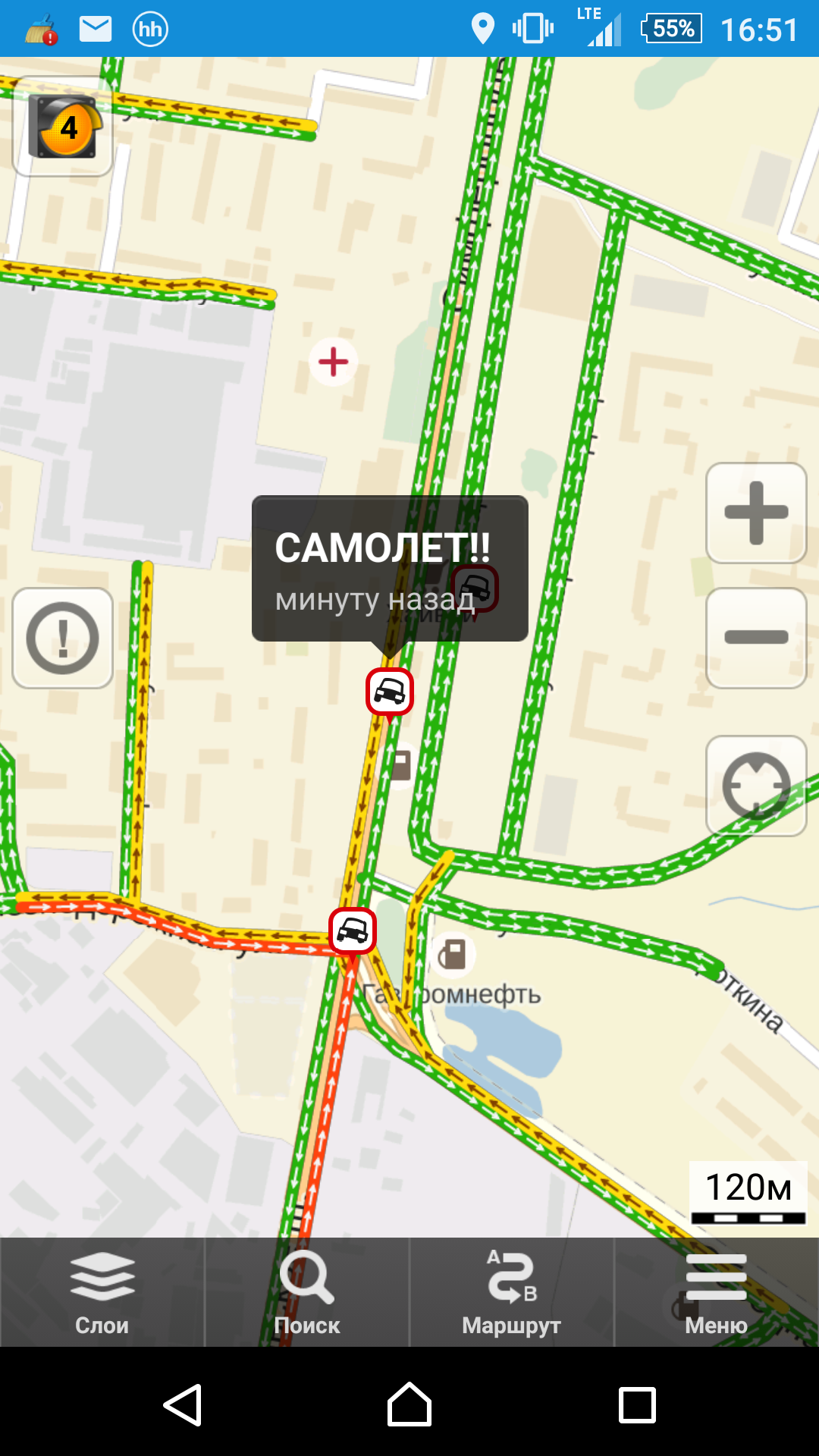Open Поиск search

(307, 1293)
